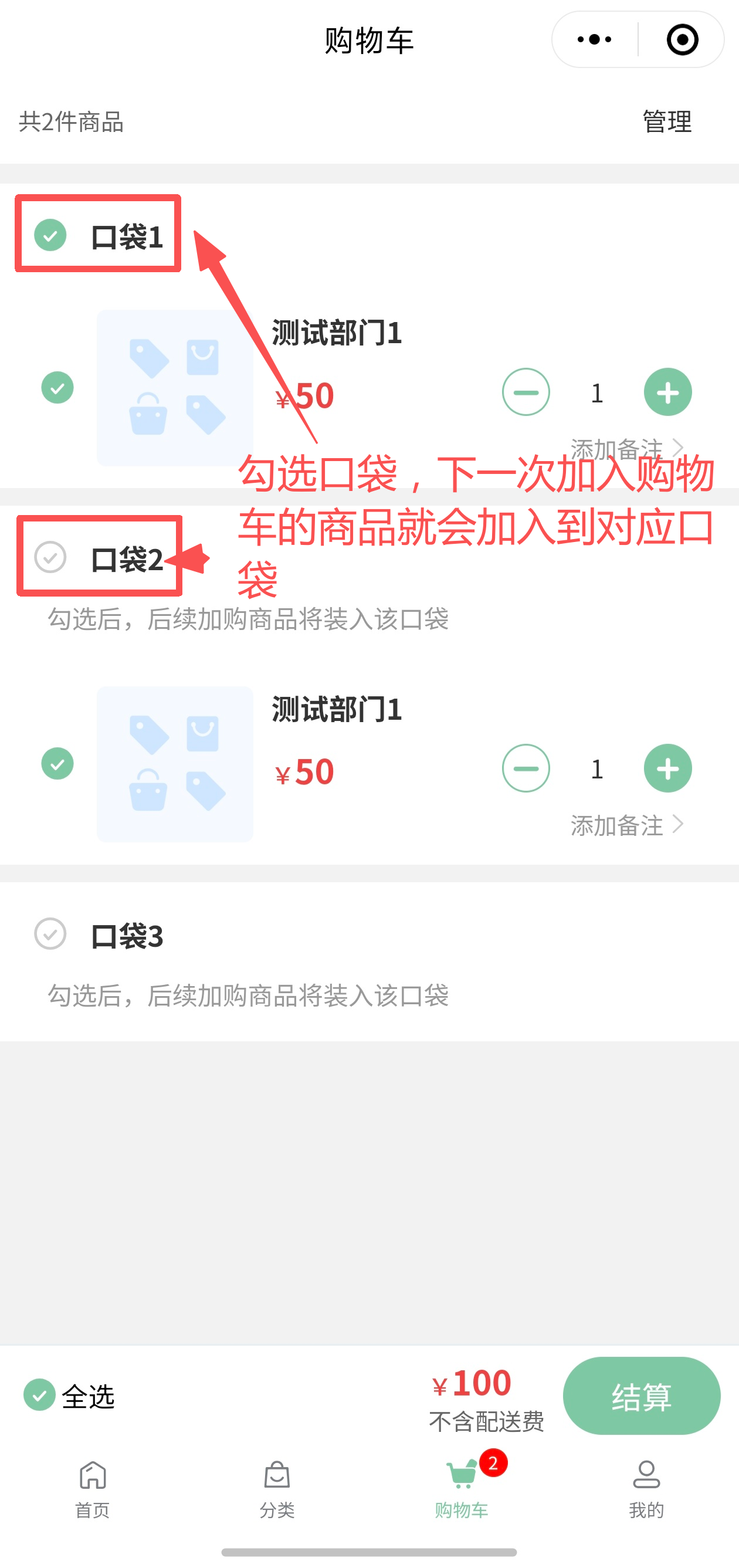Open 添加备注 for the item in 口袋2
The height and width of the screenshot is (1568, 739).
coord(626,825)
